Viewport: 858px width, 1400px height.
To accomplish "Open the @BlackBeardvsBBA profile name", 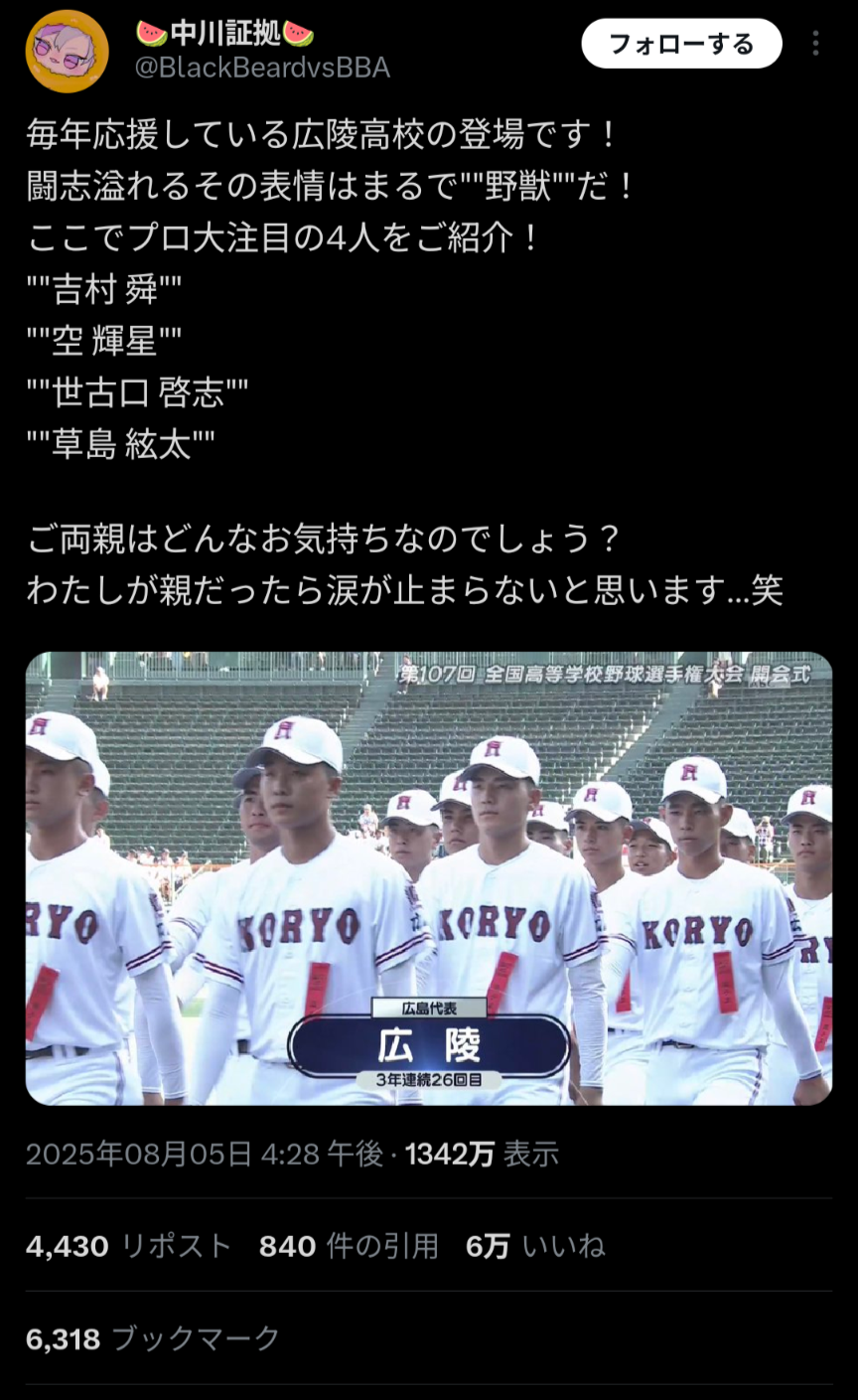I will (262, 68).
